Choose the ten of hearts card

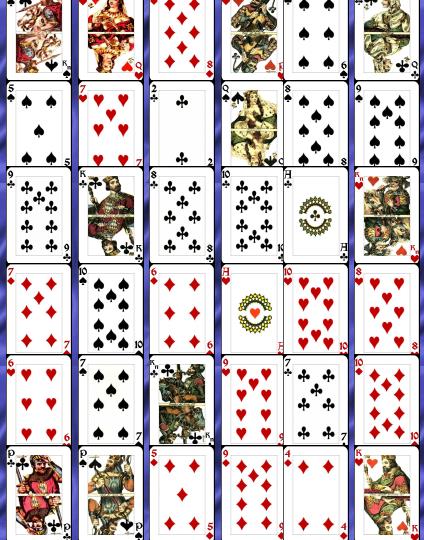click(x=316, y=309)
